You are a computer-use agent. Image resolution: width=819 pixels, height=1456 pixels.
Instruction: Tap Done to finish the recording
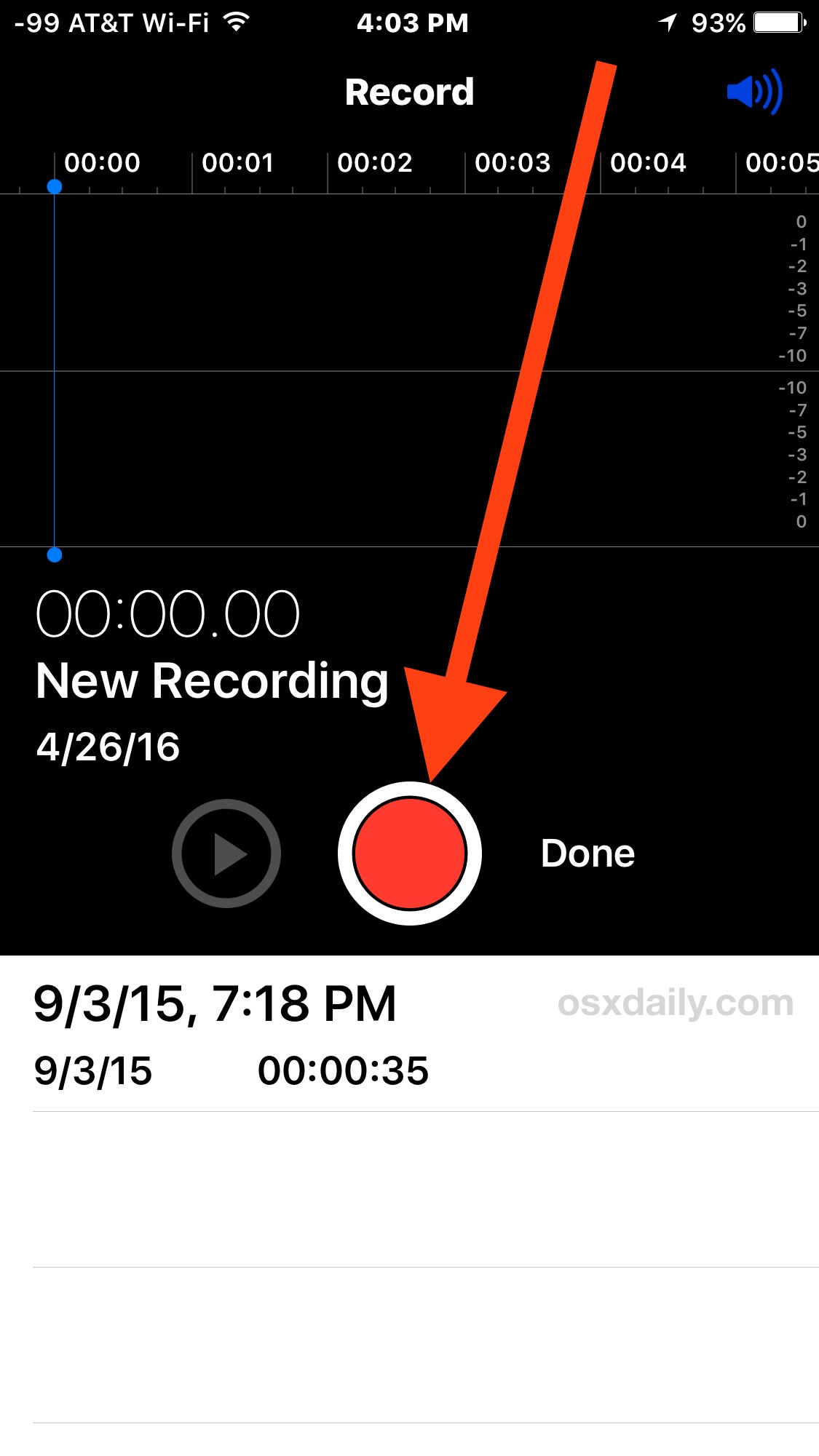point(587,853)
